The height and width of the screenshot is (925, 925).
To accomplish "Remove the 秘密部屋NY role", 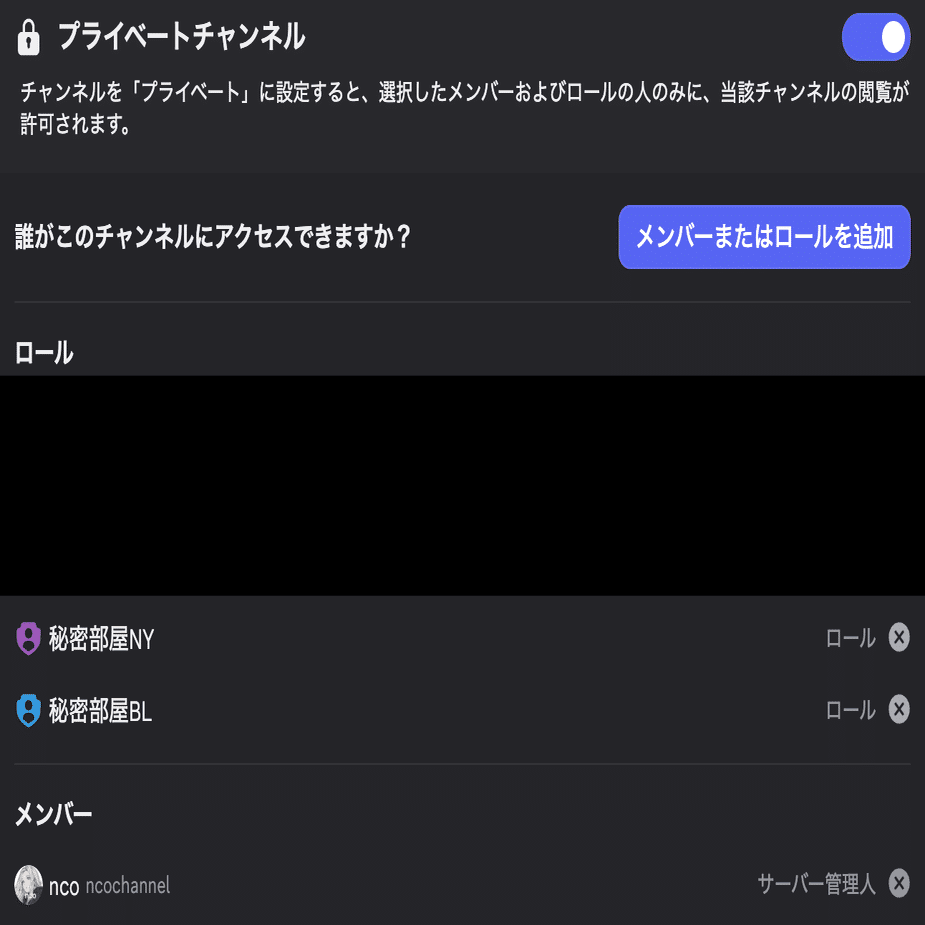I will pos(899,637).
